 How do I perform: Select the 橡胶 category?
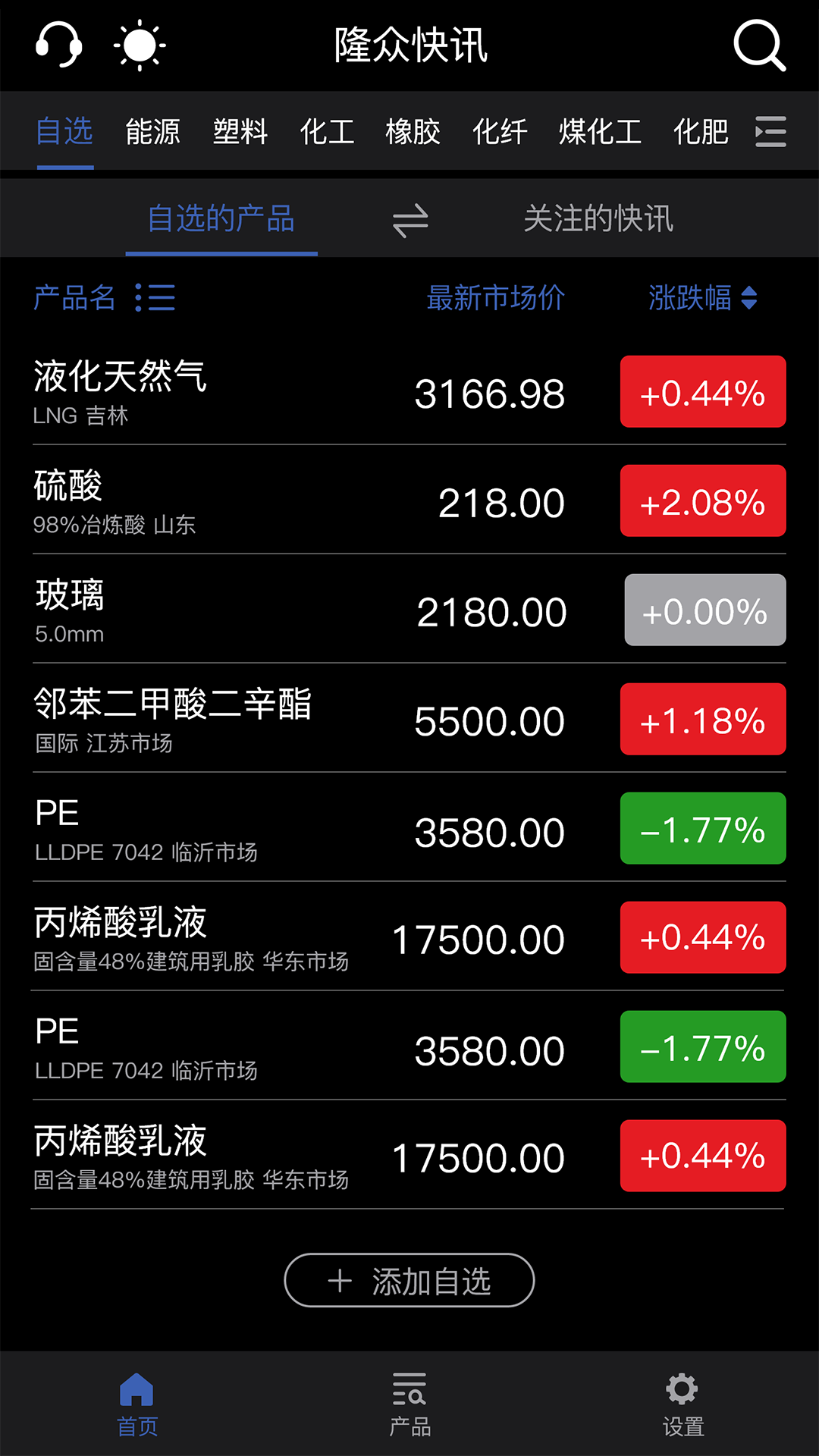(x=413, y=131)
